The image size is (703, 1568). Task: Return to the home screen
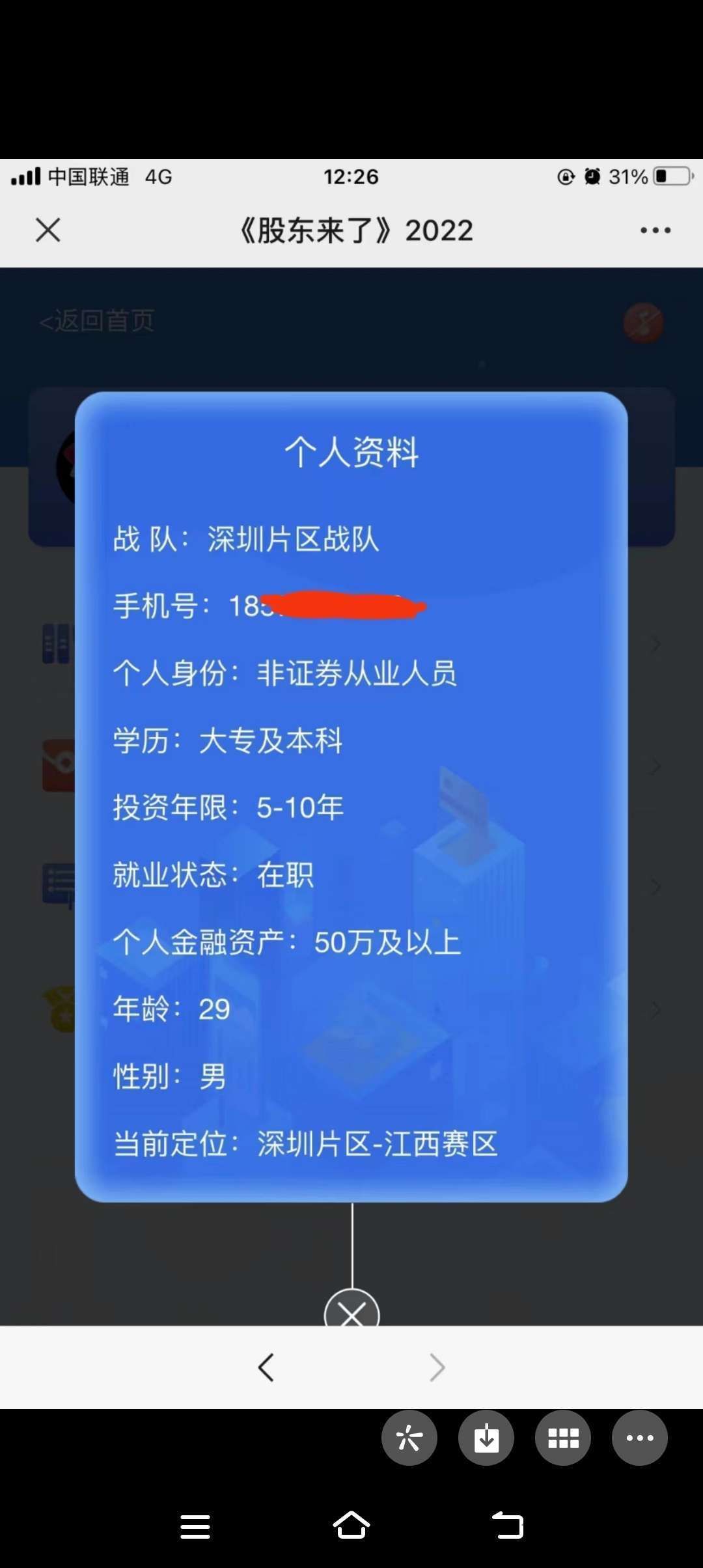(x=351, y=1526)
